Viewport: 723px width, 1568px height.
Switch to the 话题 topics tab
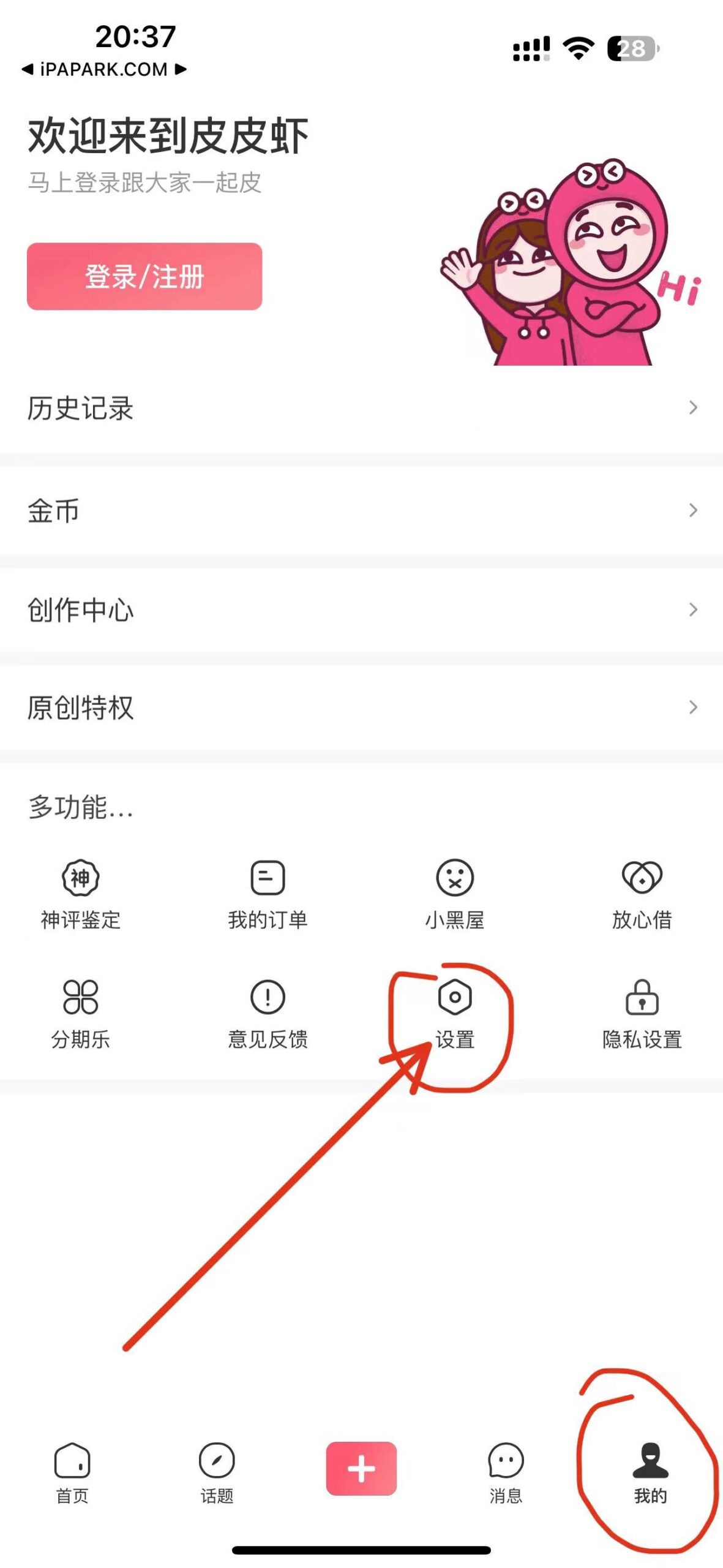(x=215, y=1467)
